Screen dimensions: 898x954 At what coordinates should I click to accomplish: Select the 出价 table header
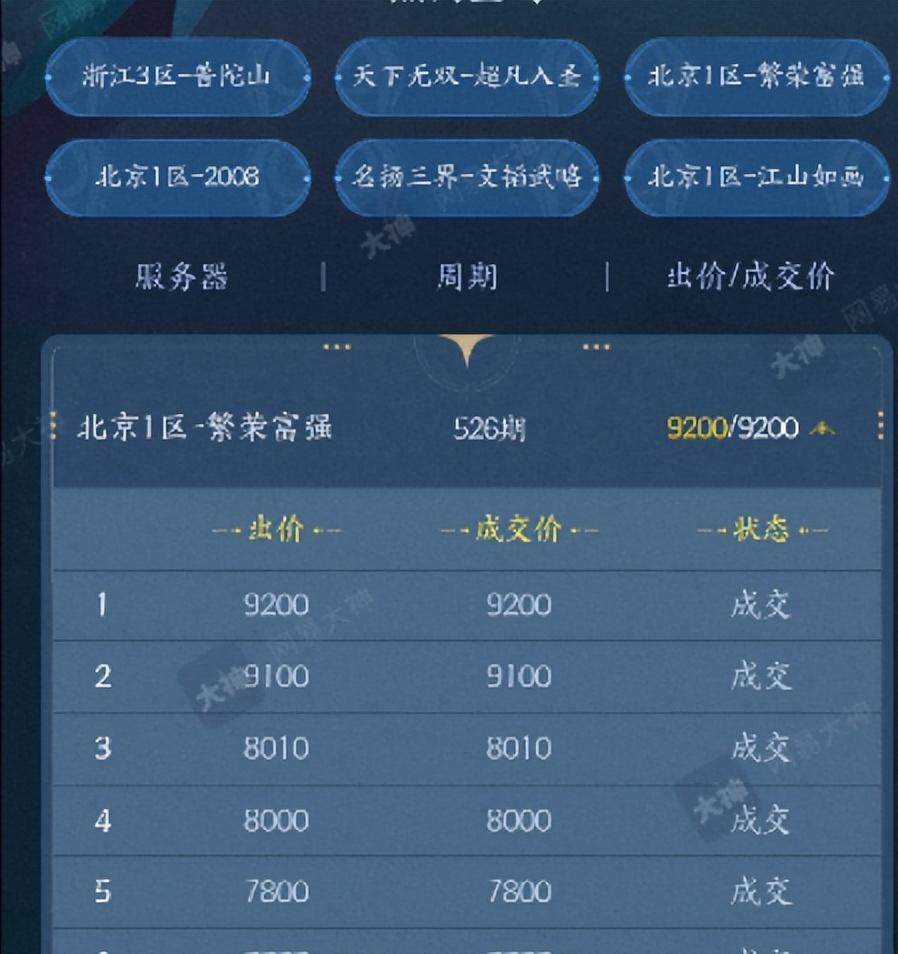(276, 530)
